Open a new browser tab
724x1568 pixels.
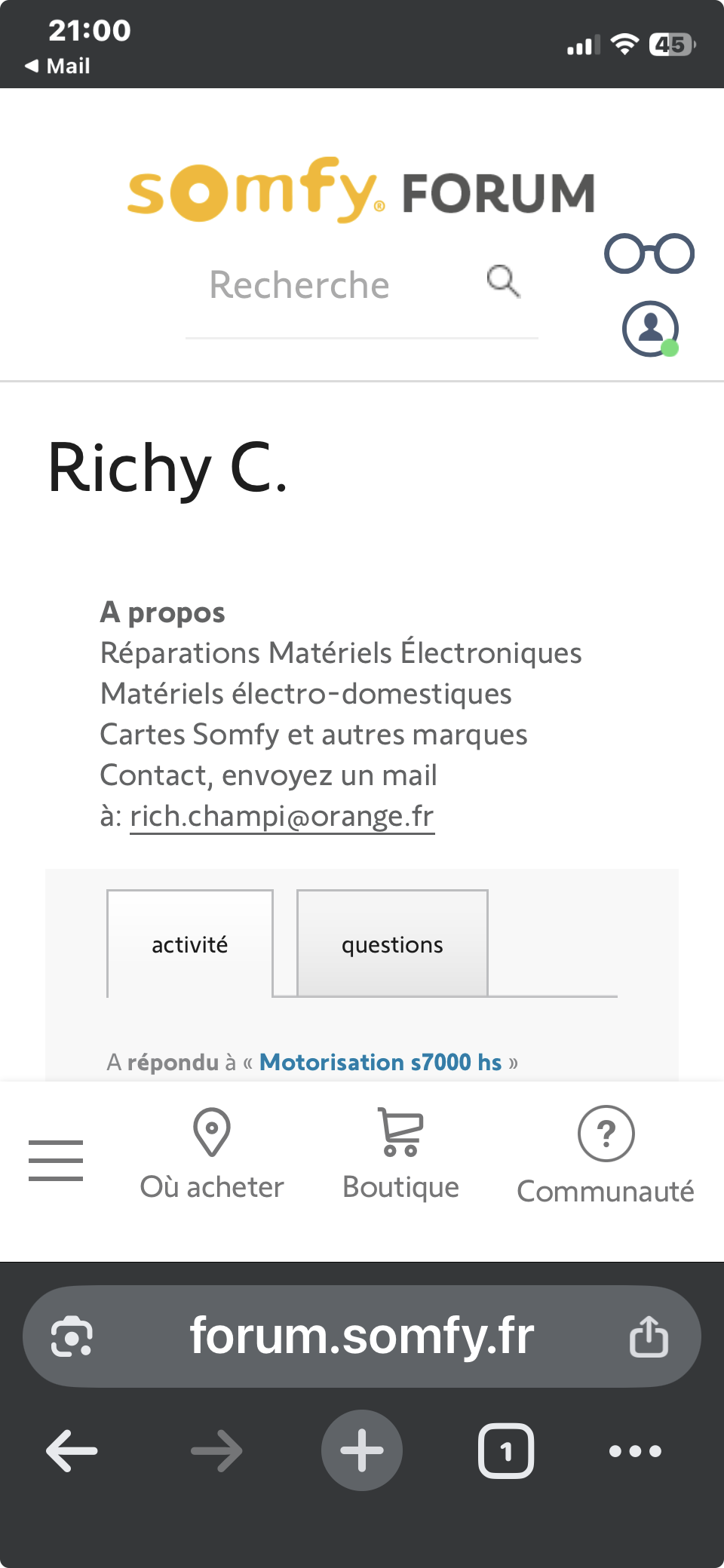coord(362,1450)
